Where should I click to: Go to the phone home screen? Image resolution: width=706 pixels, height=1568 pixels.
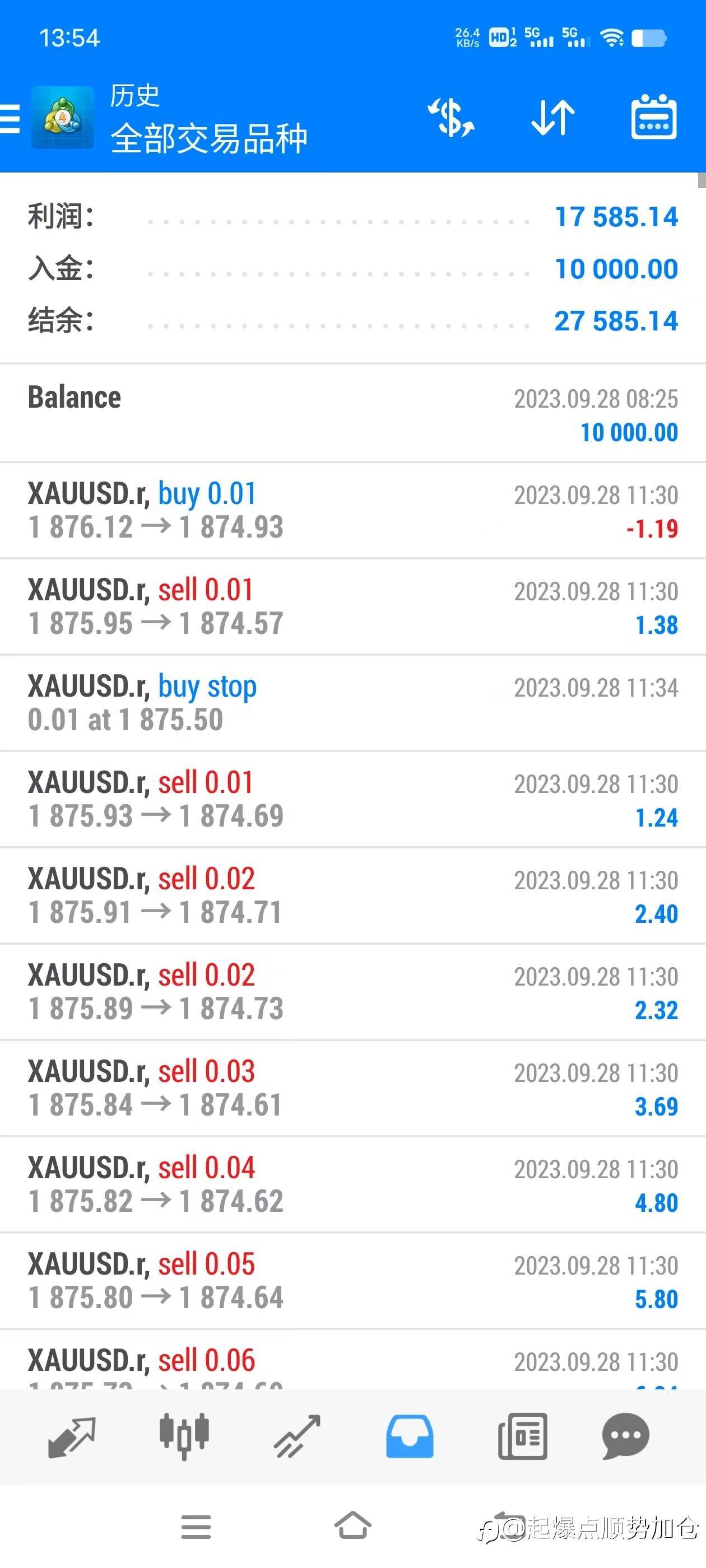click(x=352, y=1527)
